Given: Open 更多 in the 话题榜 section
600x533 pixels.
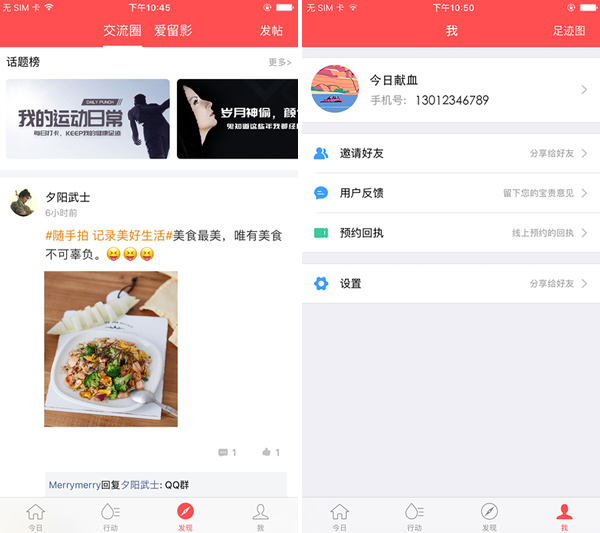Looking at the screenshot, I should [279, 63].
